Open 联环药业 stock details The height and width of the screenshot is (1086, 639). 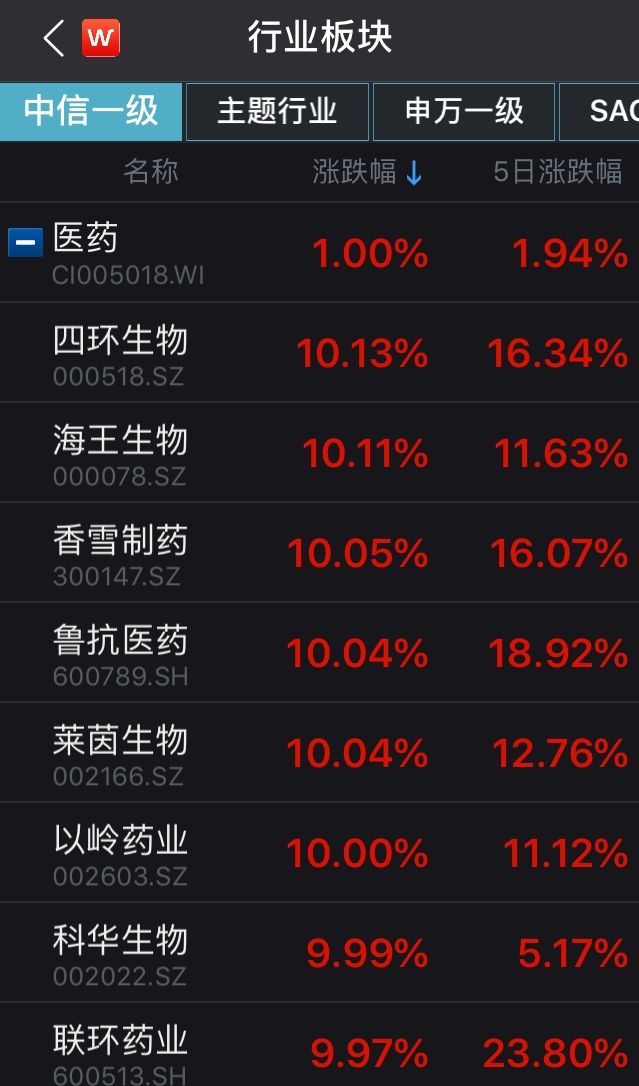click(120, 1050)
